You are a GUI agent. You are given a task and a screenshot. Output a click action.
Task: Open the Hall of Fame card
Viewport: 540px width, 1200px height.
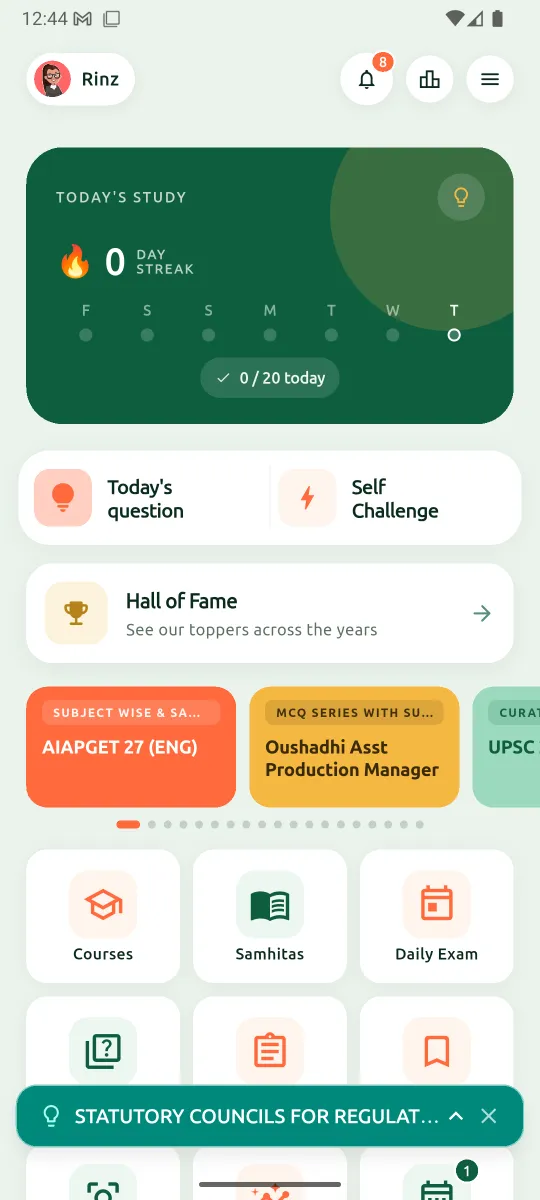[x=270, y=613]
